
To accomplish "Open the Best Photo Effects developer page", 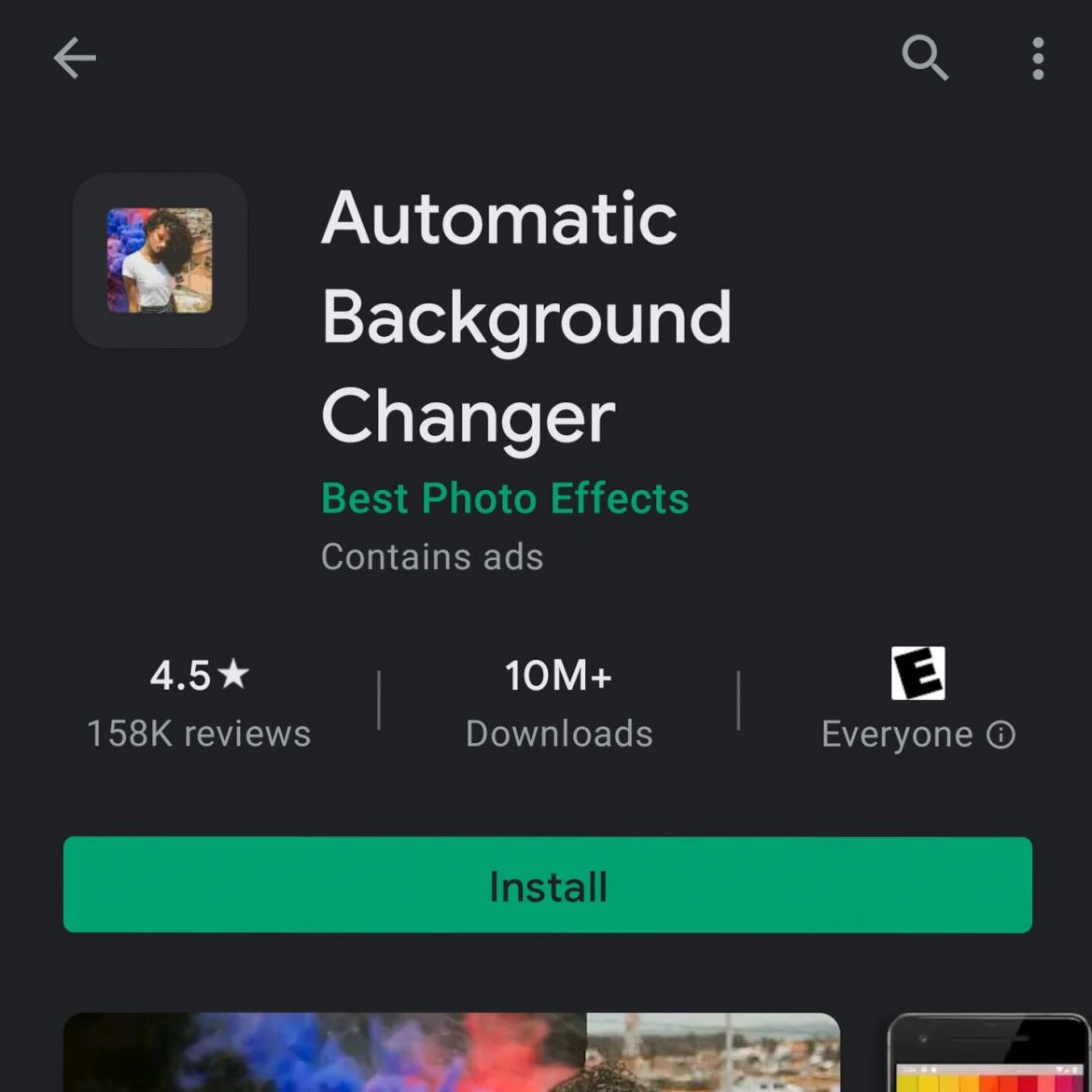I will (504, 498).
